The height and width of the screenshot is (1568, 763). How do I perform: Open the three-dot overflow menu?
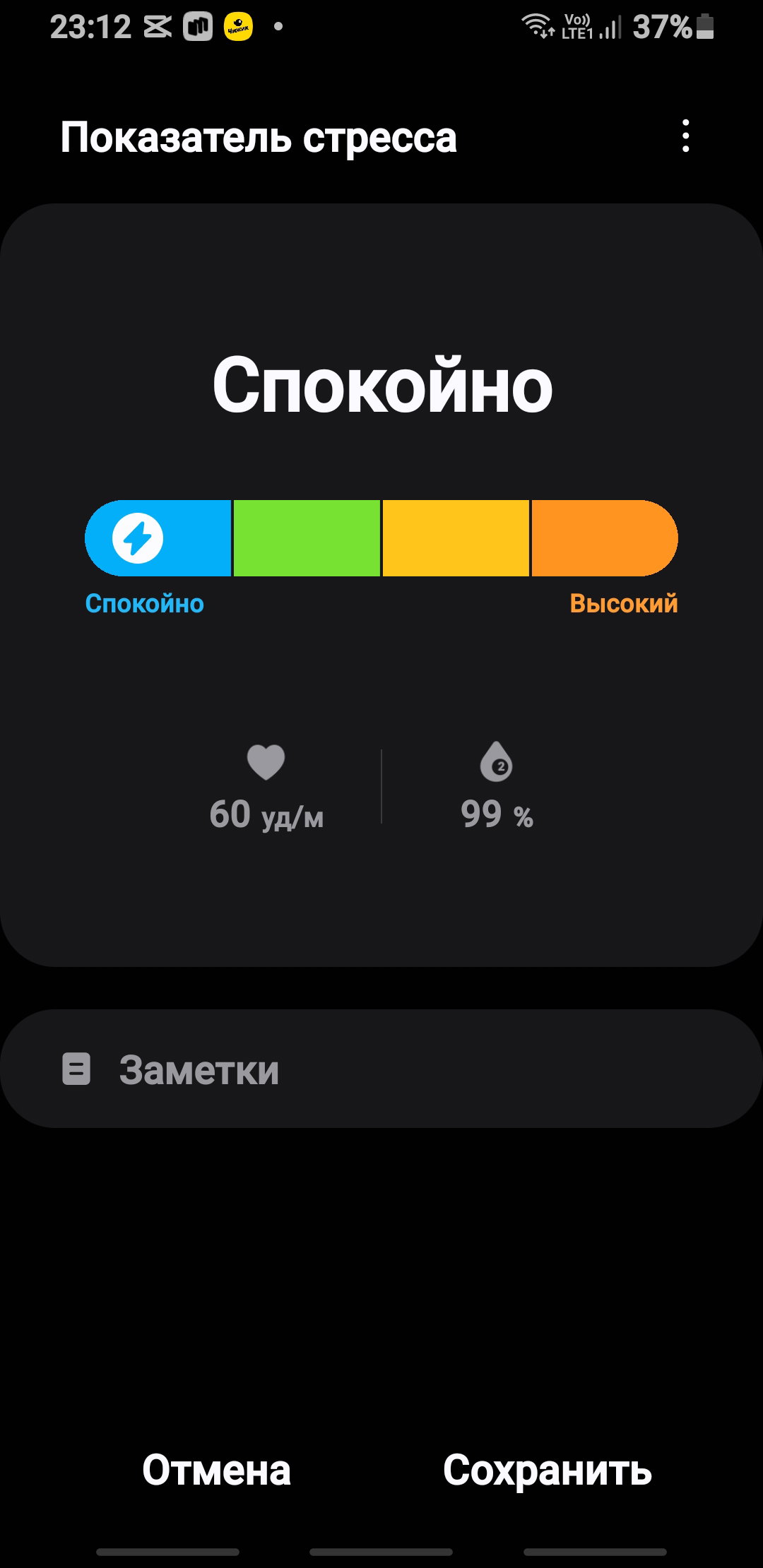point(685,136)
